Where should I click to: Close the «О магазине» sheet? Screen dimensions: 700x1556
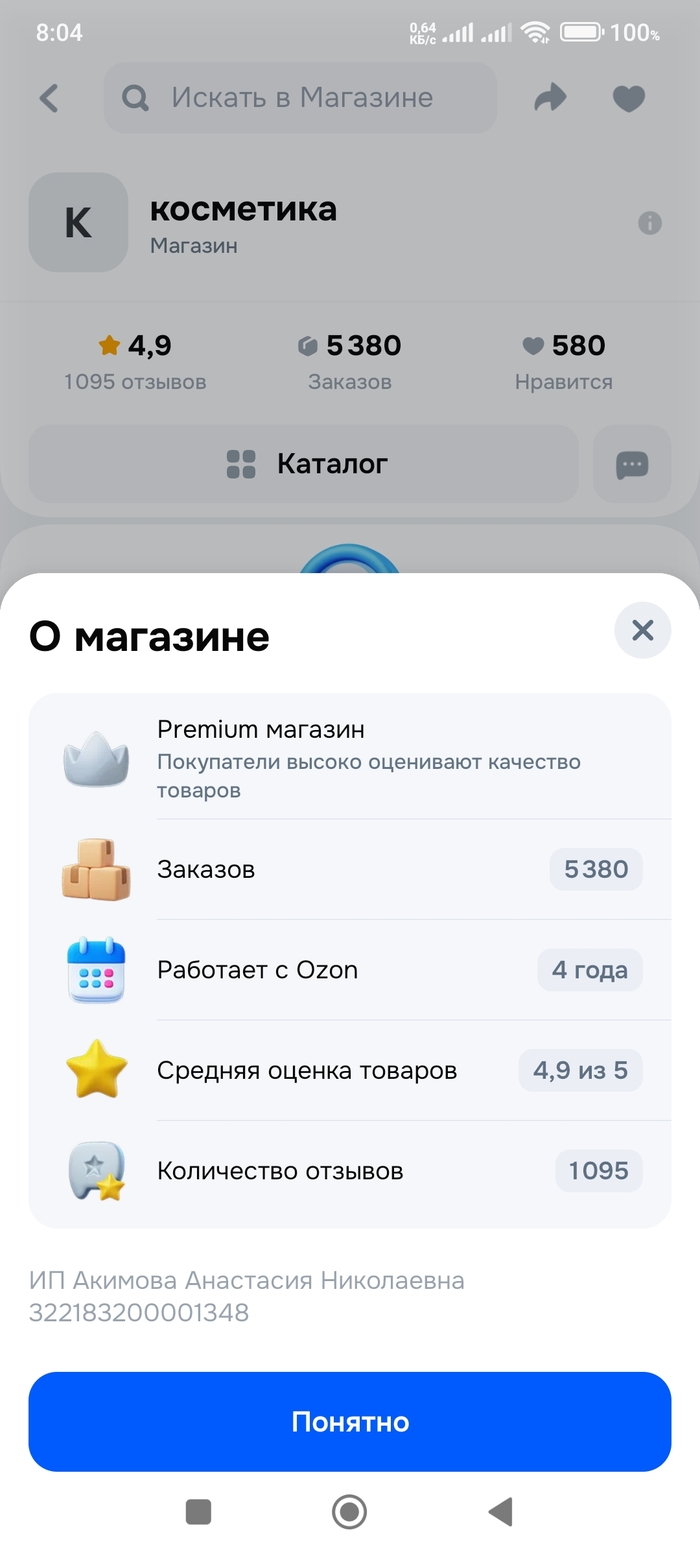point(642,630)
